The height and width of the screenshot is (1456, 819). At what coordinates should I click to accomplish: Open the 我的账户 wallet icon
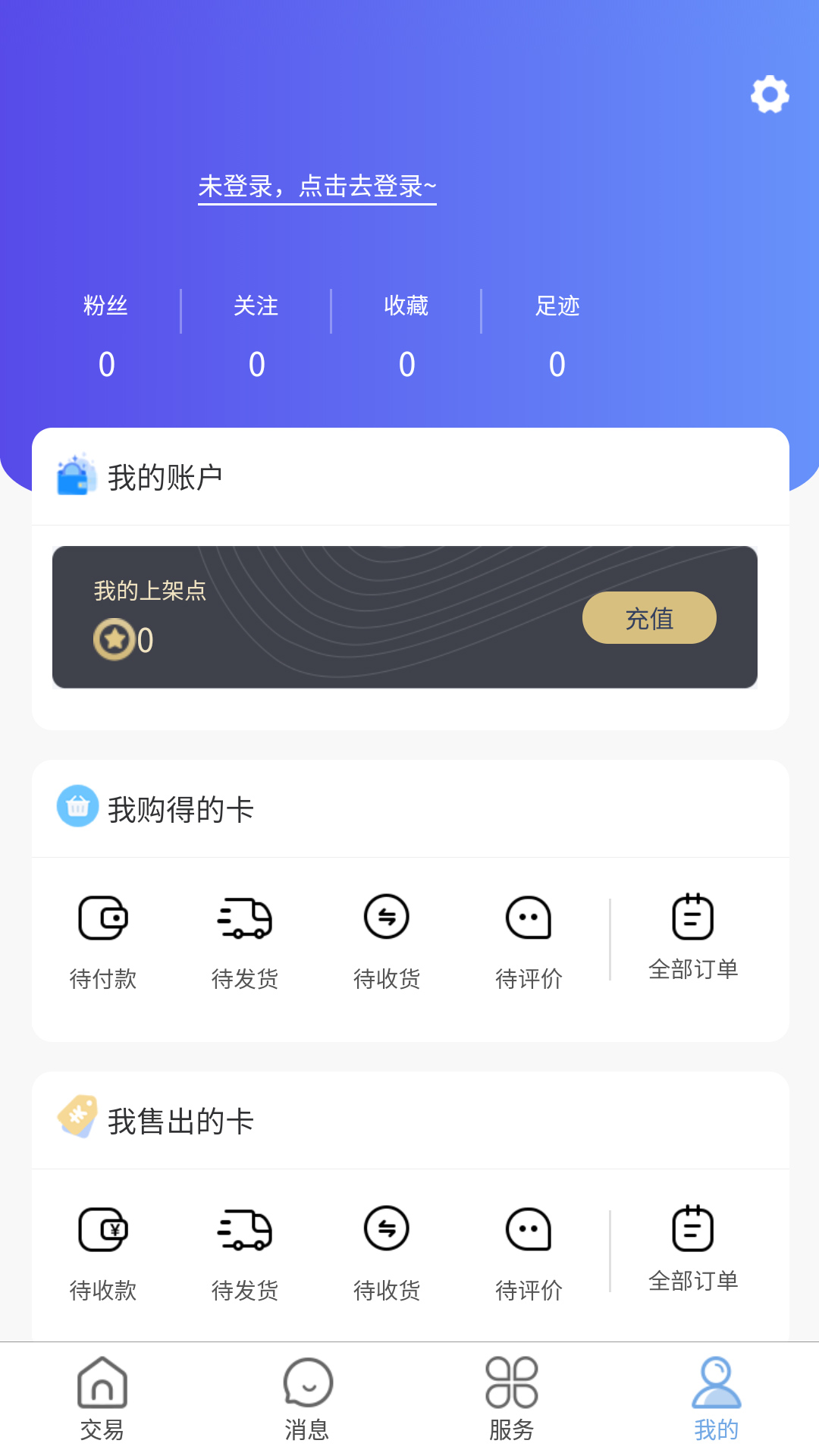tap(75, 475)
